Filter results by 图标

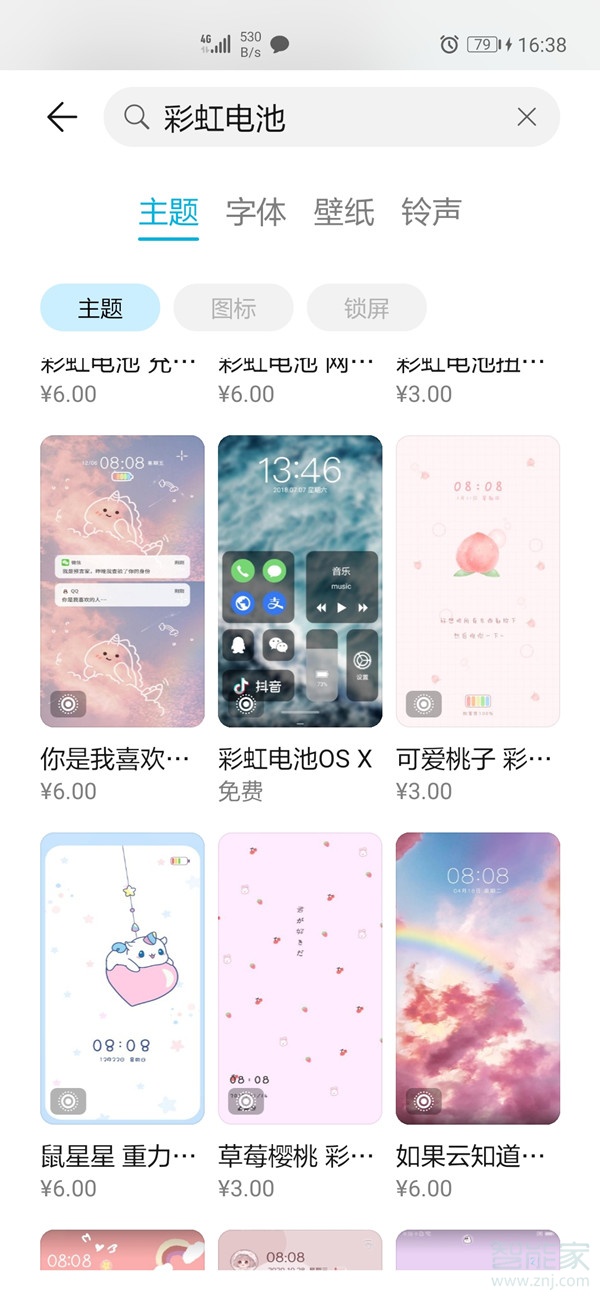coord(233,308)
